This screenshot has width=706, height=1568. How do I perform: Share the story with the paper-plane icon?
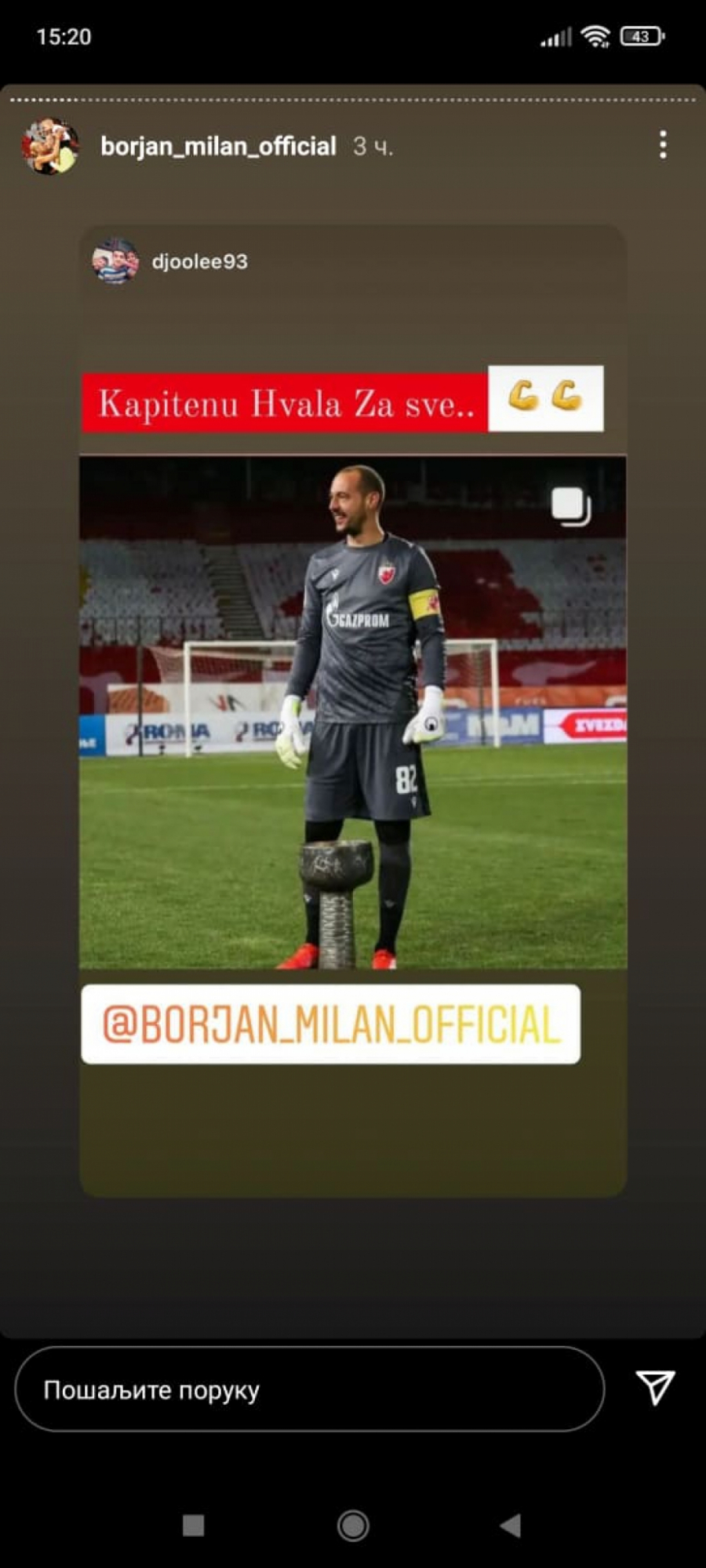pyautogui.click(x=655, y=1388)
